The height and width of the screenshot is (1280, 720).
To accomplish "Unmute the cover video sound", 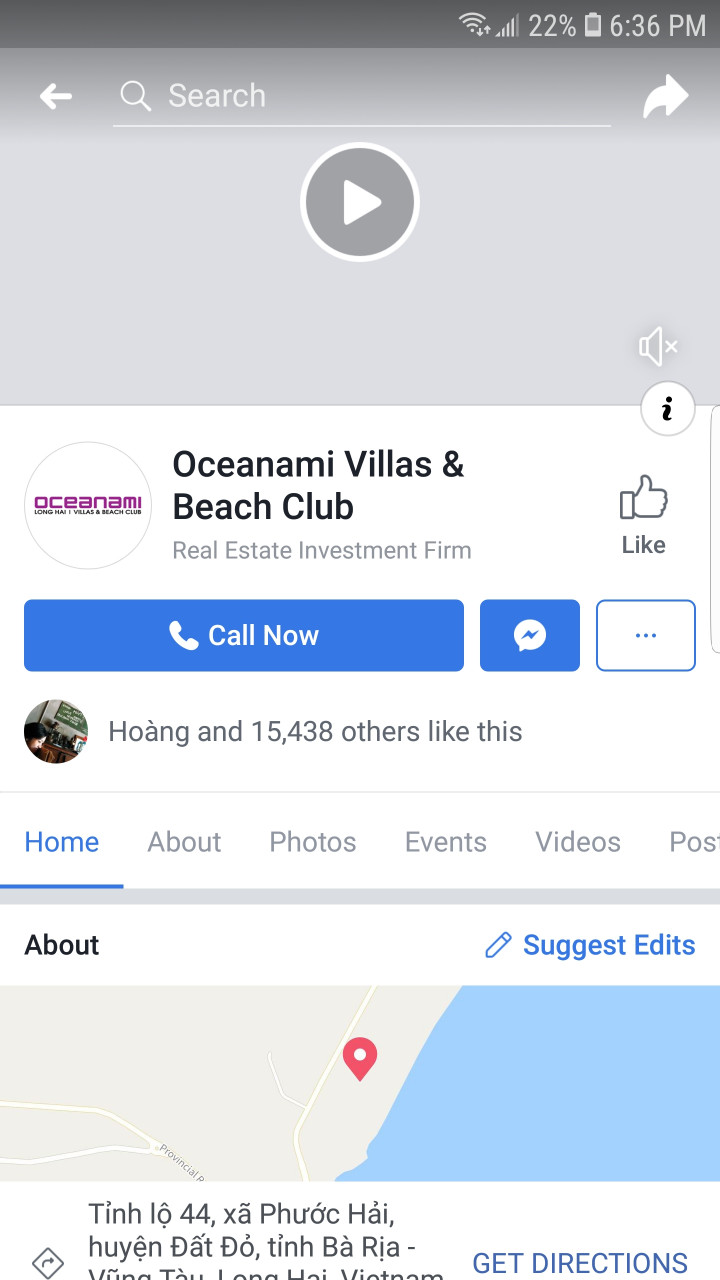I will coord(658,347).
